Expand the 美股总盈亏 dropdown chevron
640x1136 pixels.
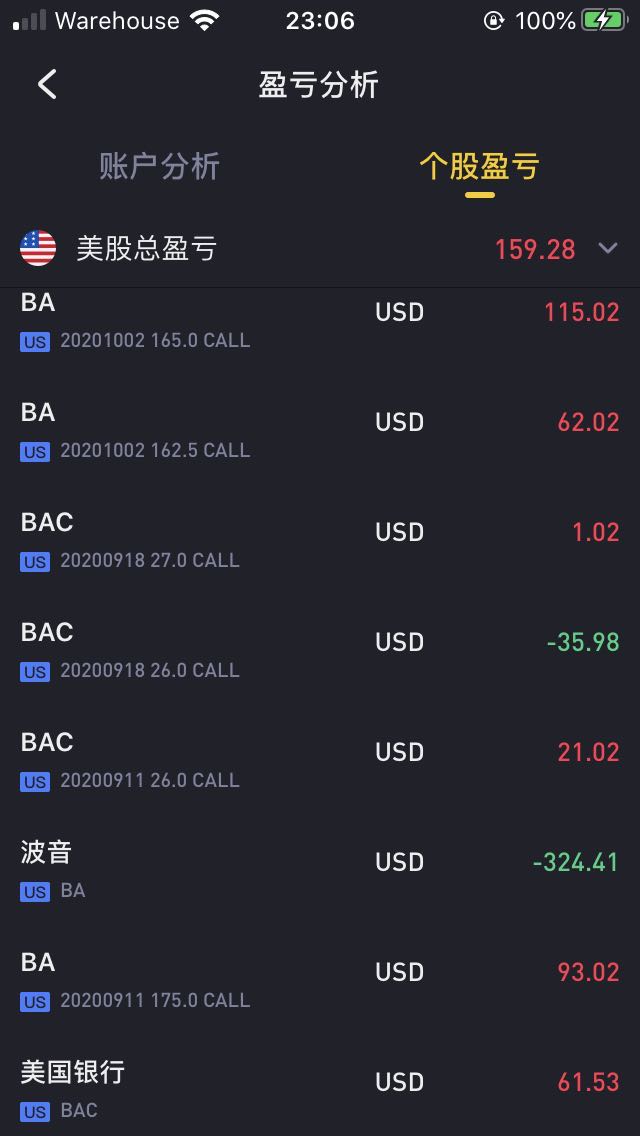pos(607,248)
